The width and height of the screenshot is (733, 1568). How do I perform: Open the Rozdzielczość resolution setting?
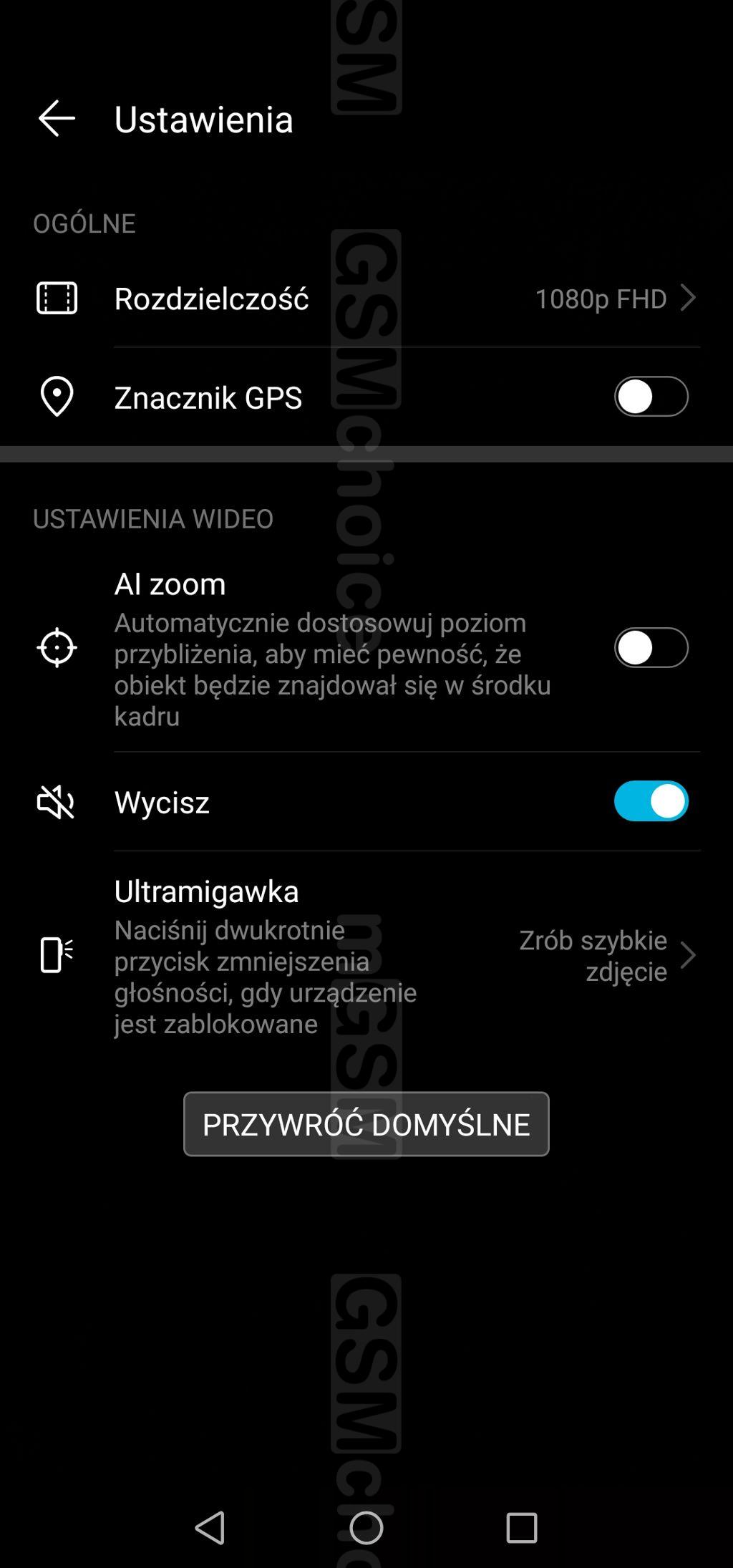[x=366, y=298]
